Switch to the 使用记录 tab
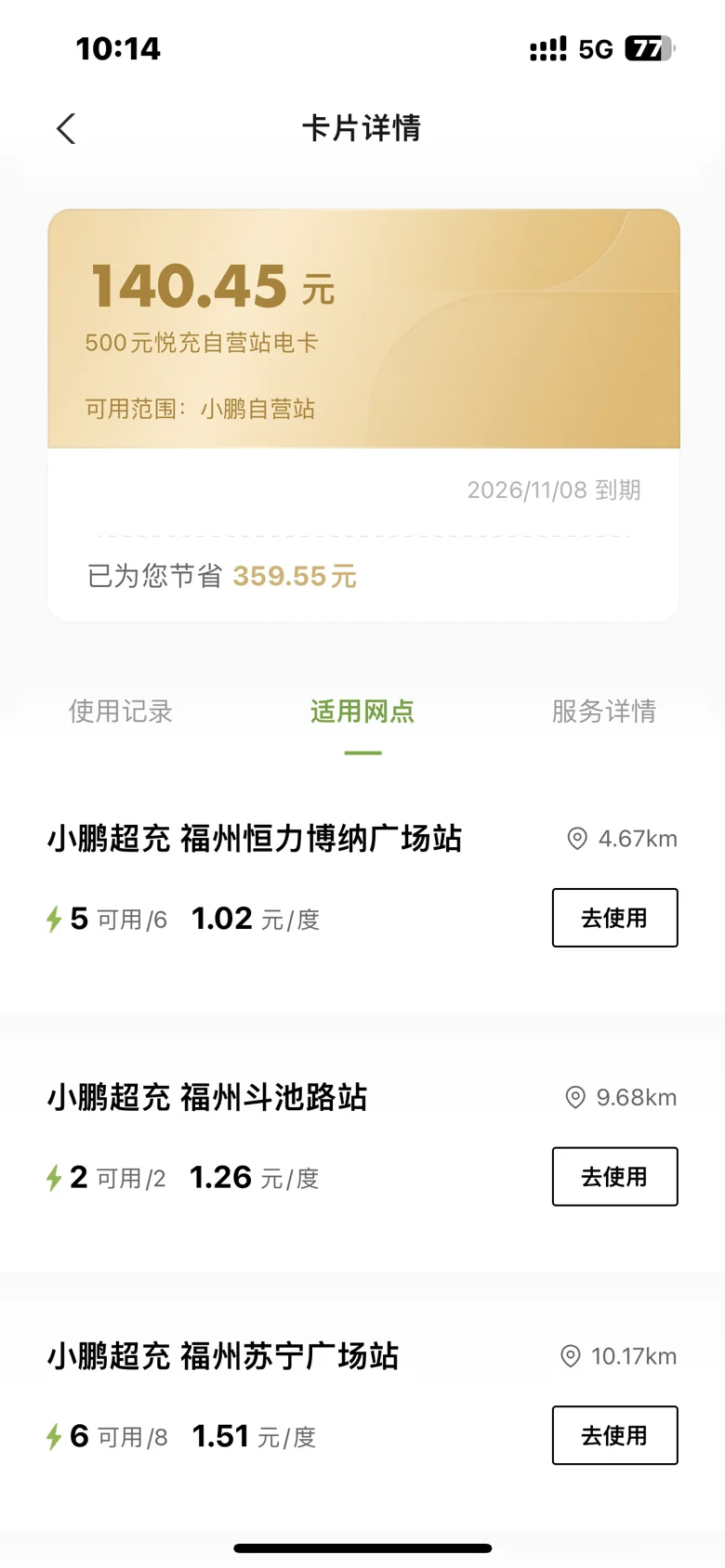Viewport: 725px width, 1568px height. pos(121,712)
